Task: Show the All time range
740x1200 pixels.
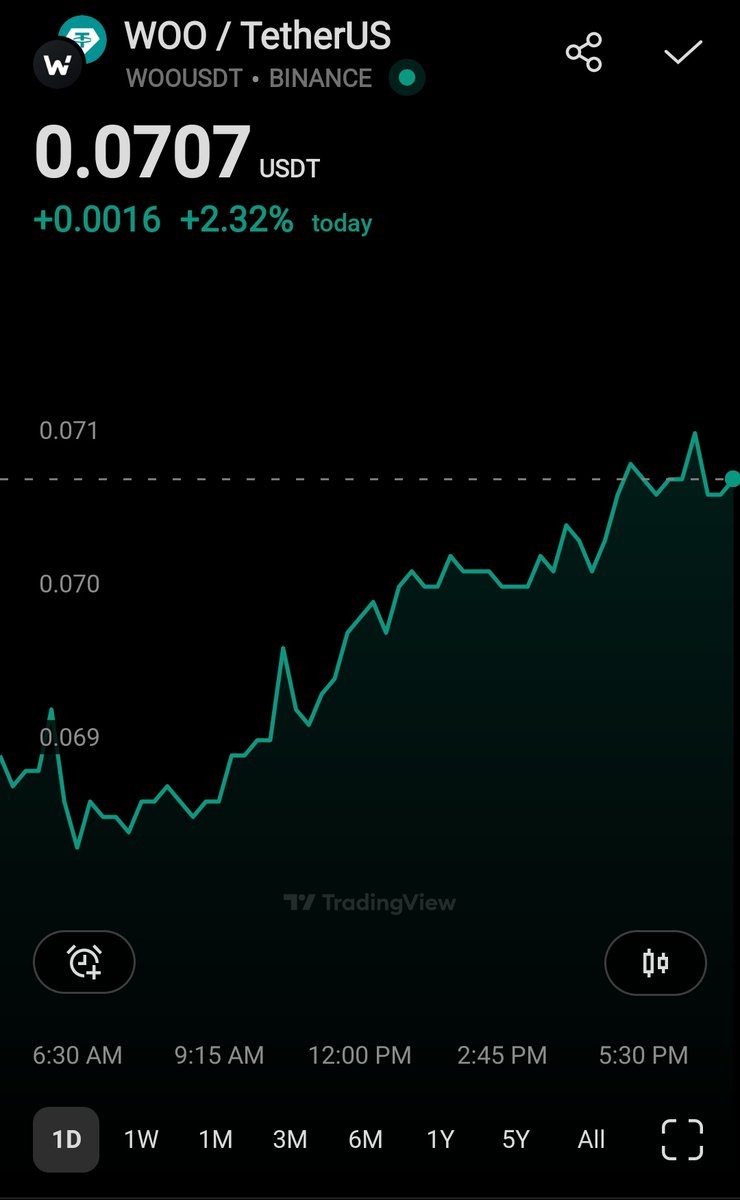Action: (591, 1139)
